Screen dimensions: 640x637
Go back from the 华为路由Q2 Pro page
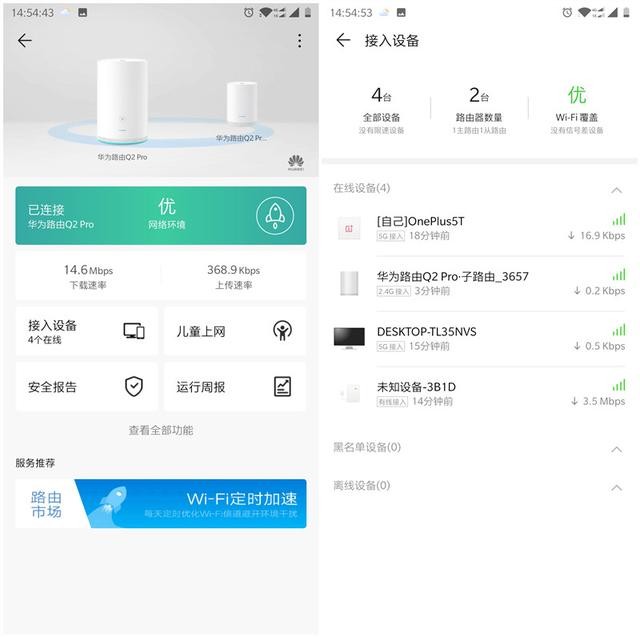tap(25, 41)
